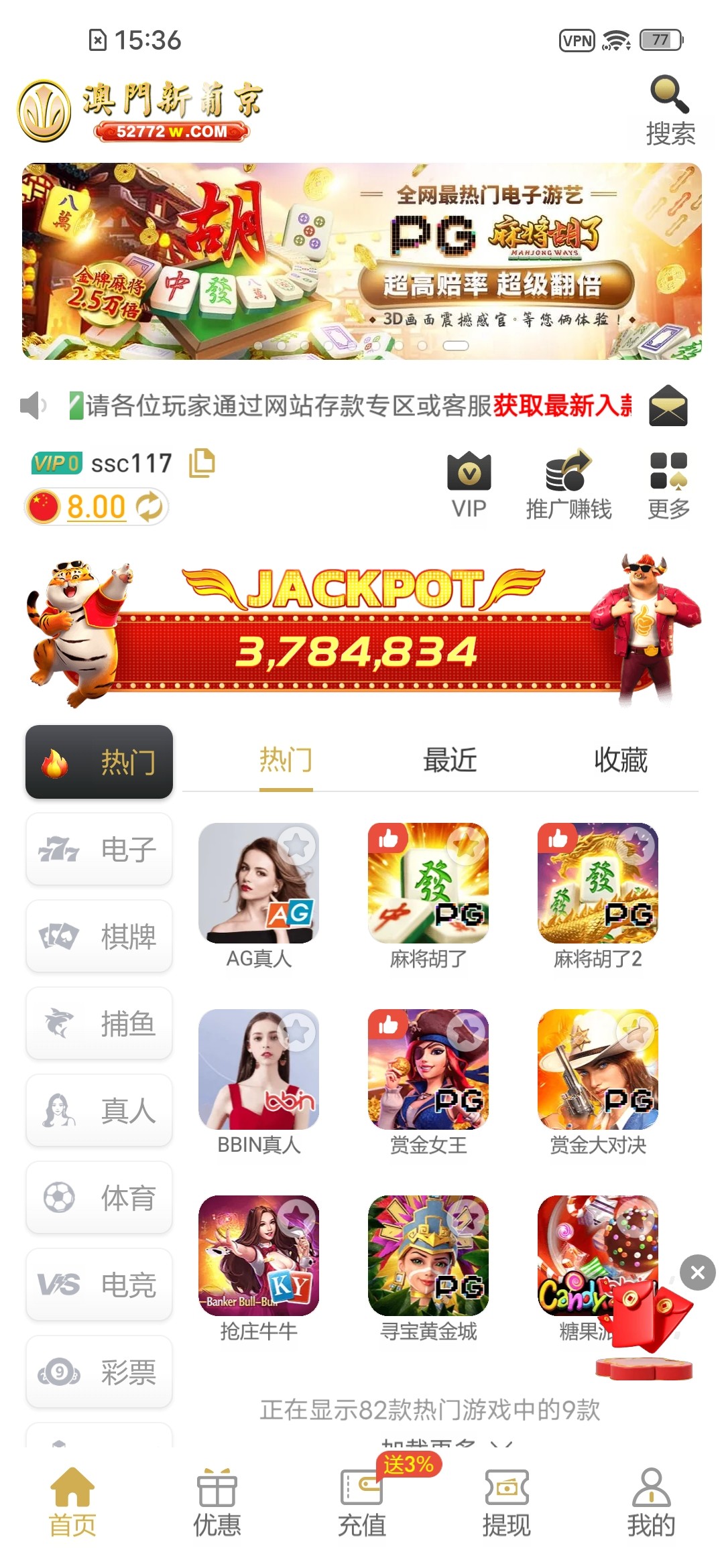Select the 棋牌 category

click(x=99, y=936)
